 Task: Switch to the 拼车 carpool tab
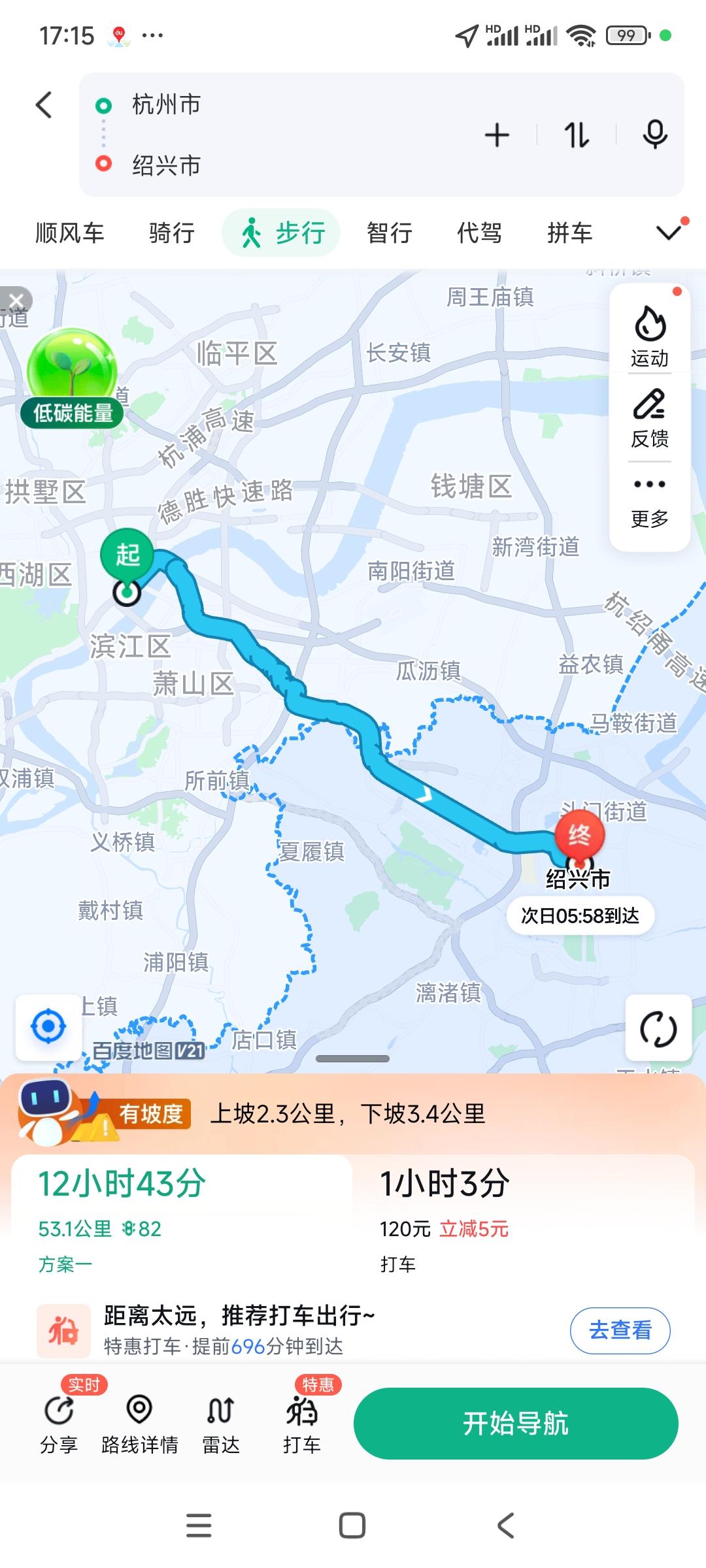coord(571,232)
